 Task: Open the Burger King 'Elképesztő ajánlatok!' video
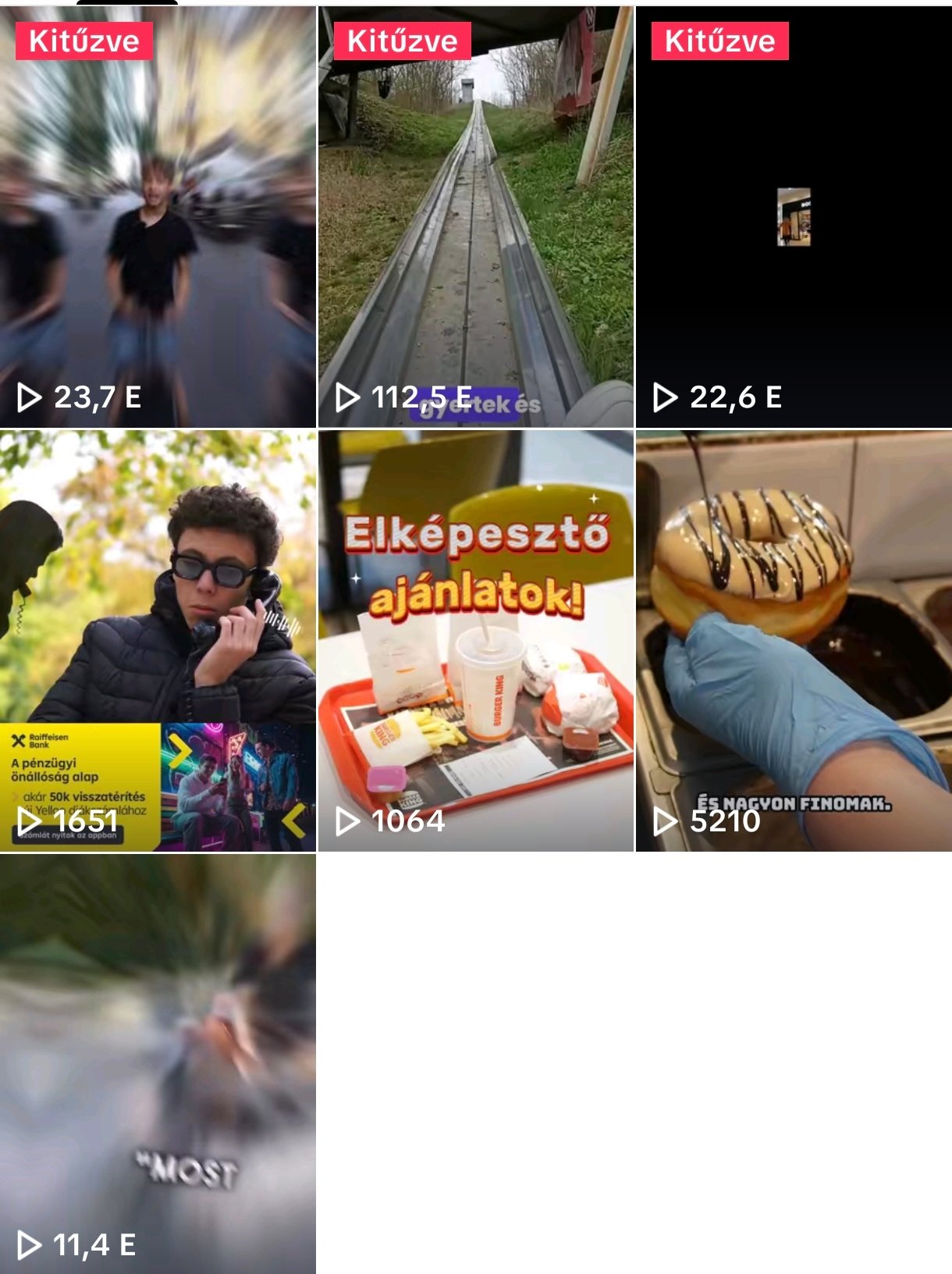[475, 640]
